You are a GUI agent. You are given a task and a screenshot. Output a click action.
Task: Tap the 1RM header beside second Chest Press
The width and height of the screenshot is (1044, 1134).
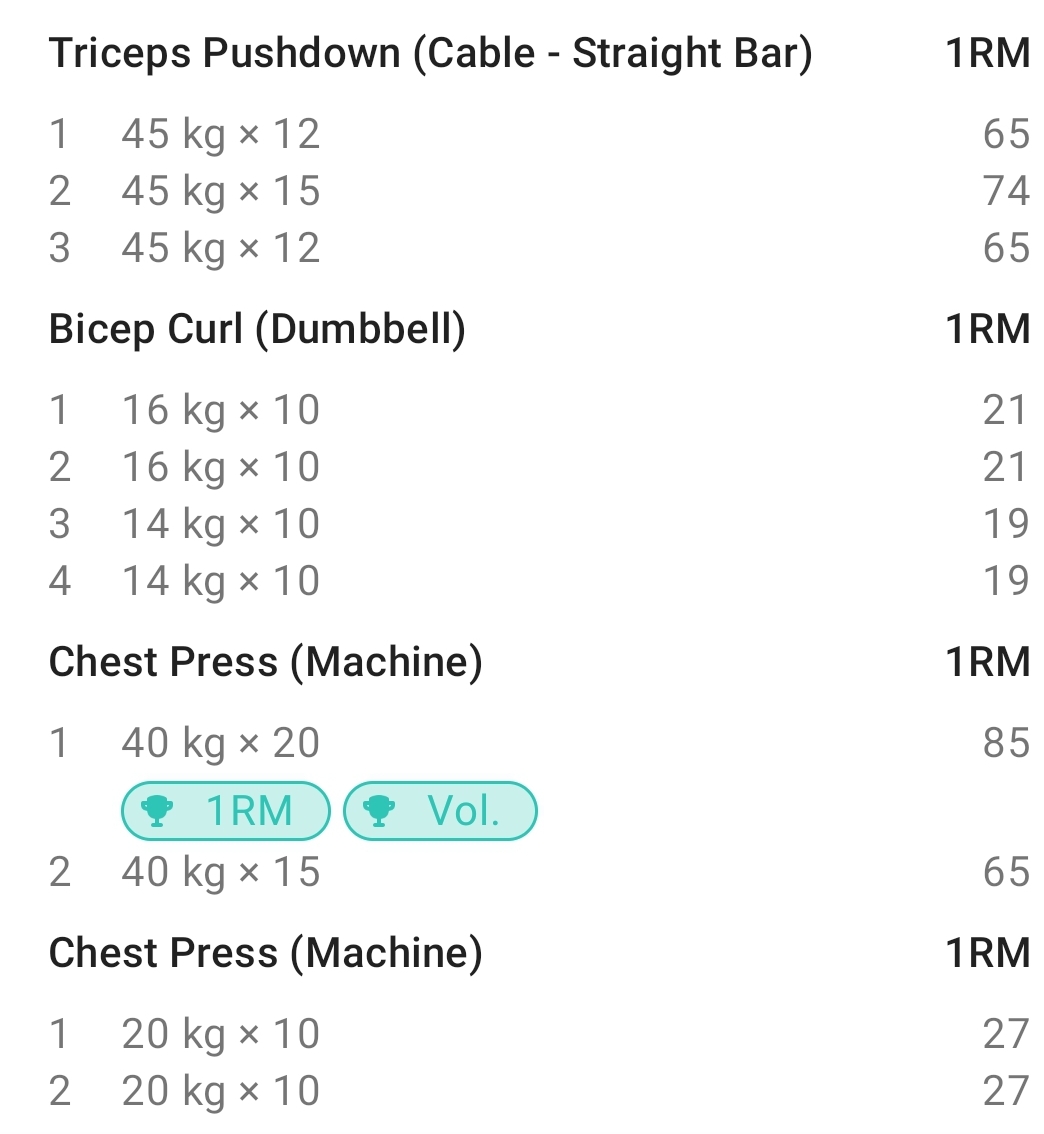pos(989,953)
